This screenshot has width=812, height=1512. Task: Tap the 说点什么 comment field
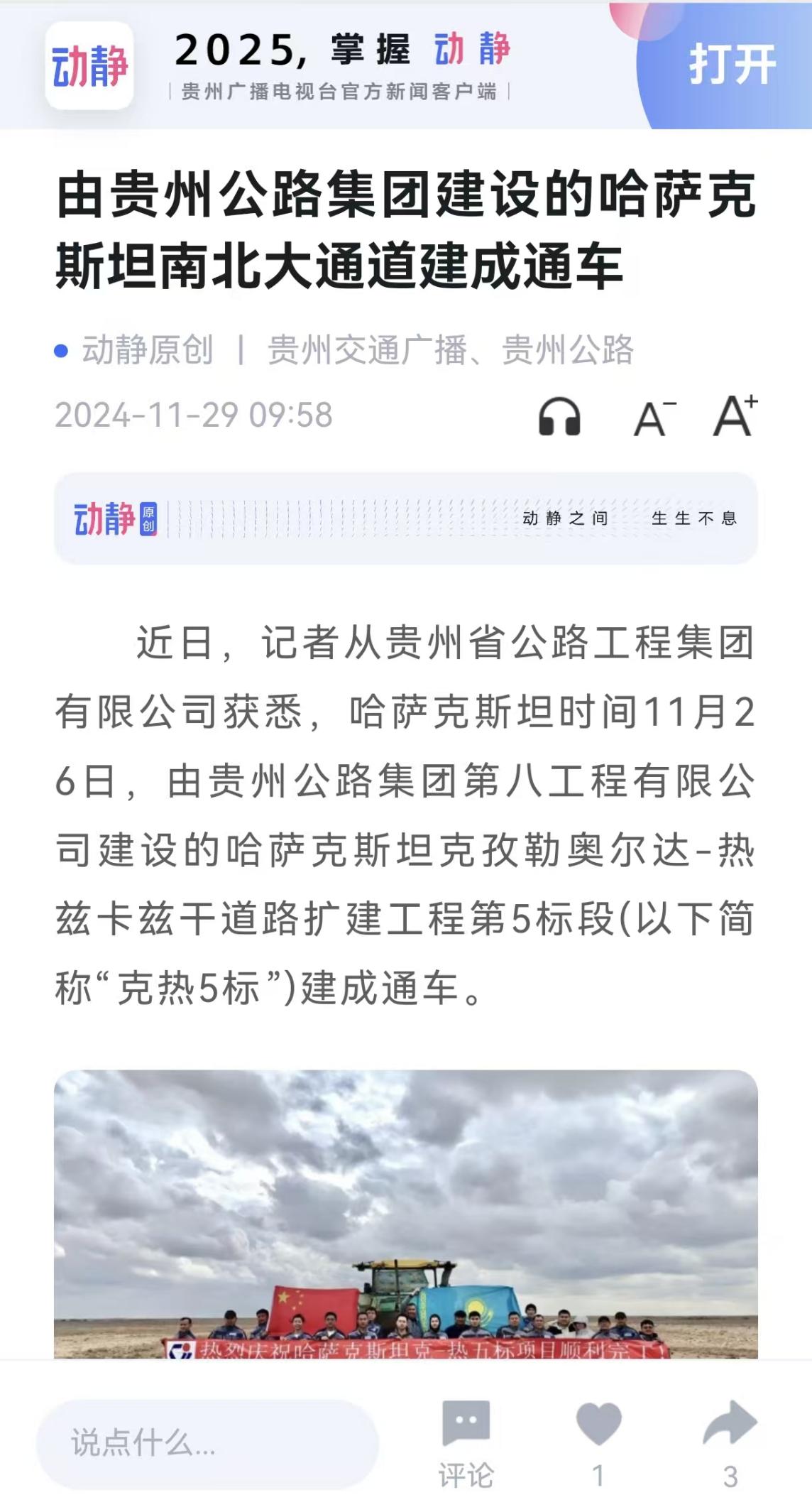(x=207, y=1444)
